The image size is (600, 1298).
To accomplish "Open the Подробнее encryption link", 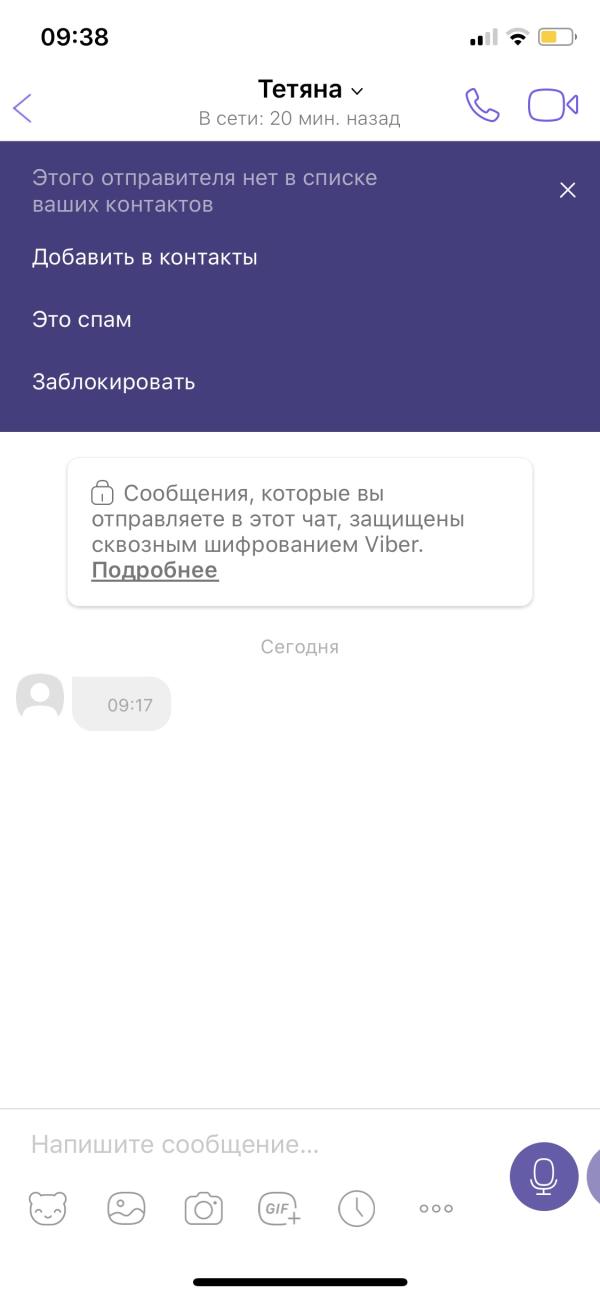I will pyautogui.click(x=155, y=571).
